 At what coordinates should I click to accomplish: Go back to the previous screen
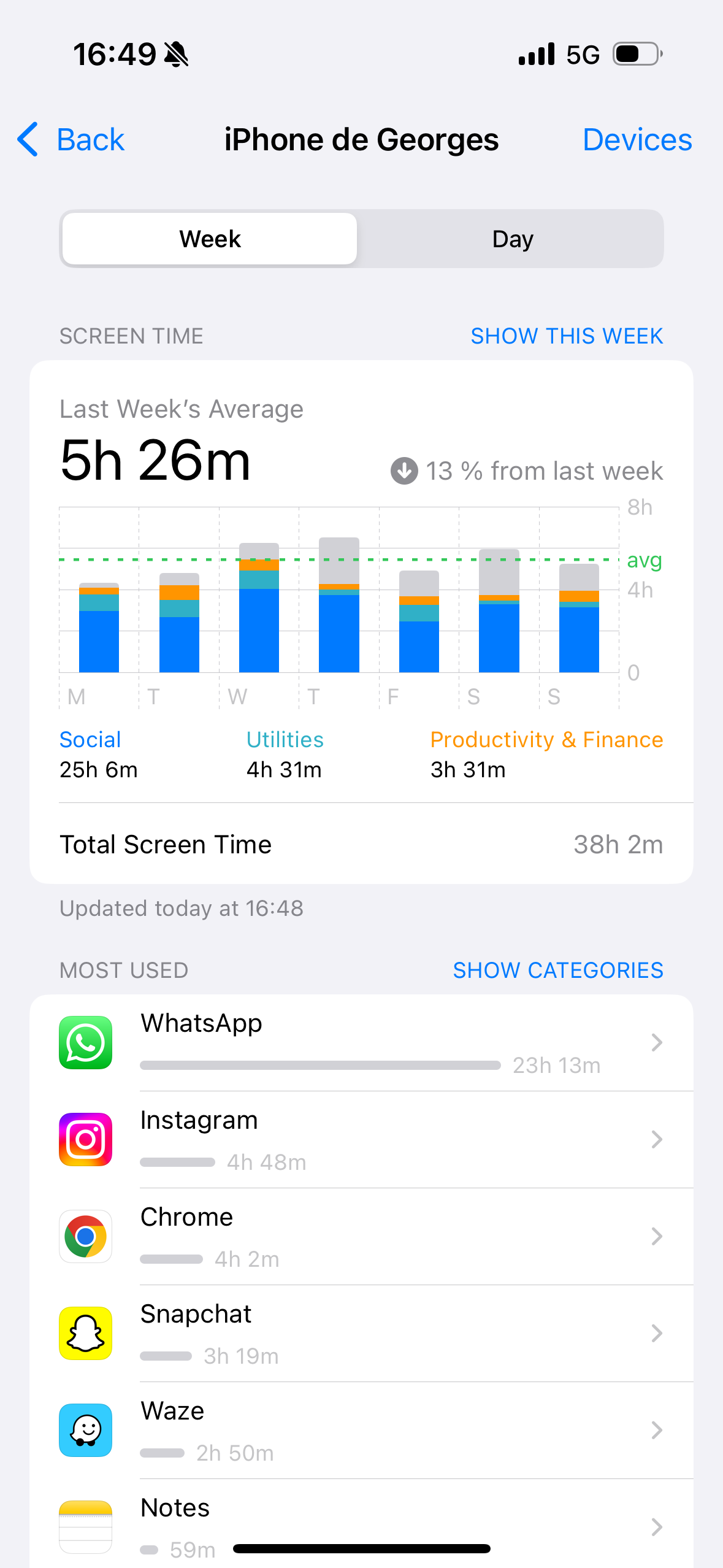point(71,140)
